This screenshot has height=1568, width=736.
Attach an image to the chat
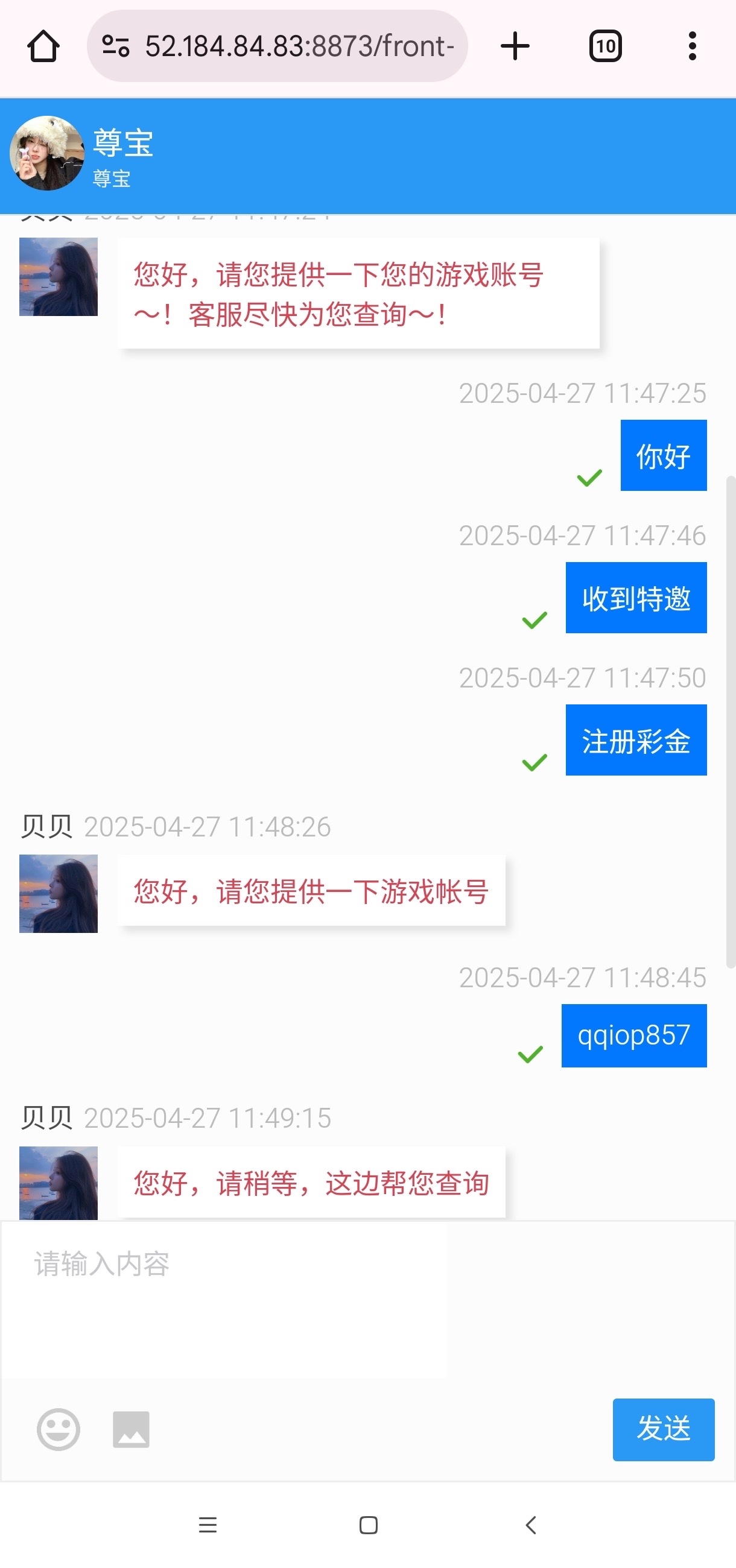click(131, 1429)
